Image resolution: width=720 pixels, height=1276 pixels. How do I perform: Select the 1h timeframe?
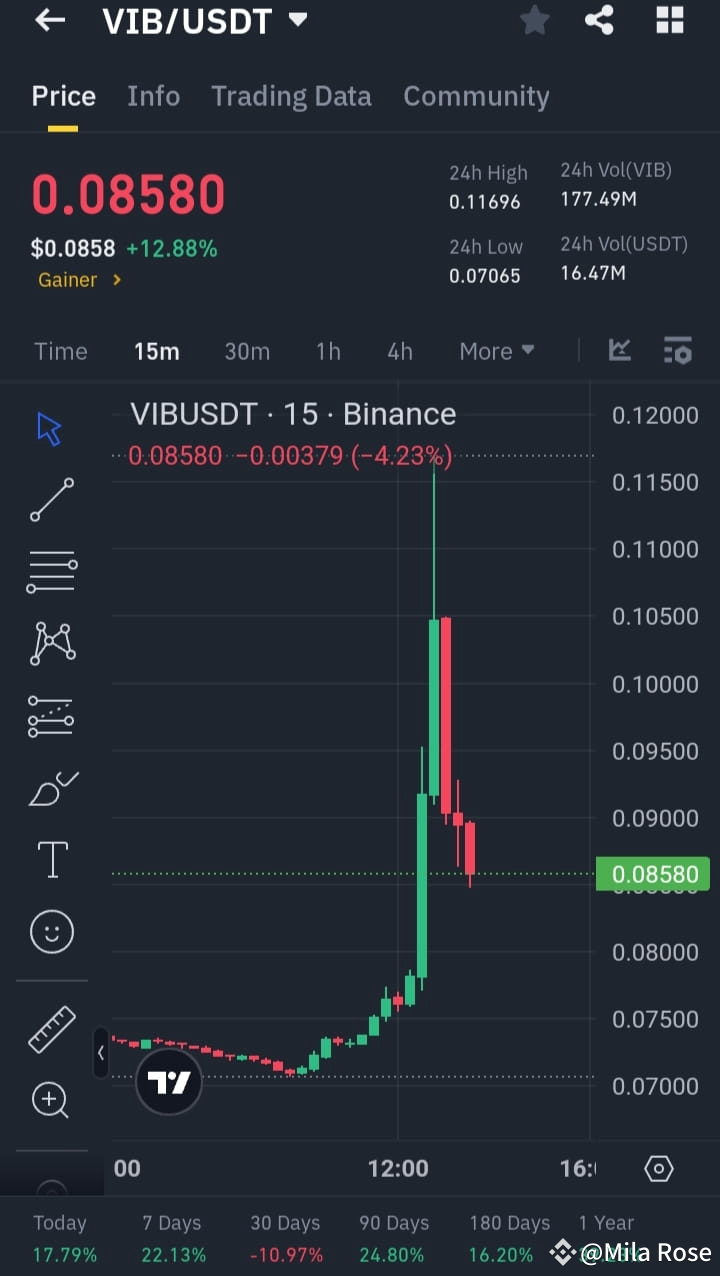(328, 351)
